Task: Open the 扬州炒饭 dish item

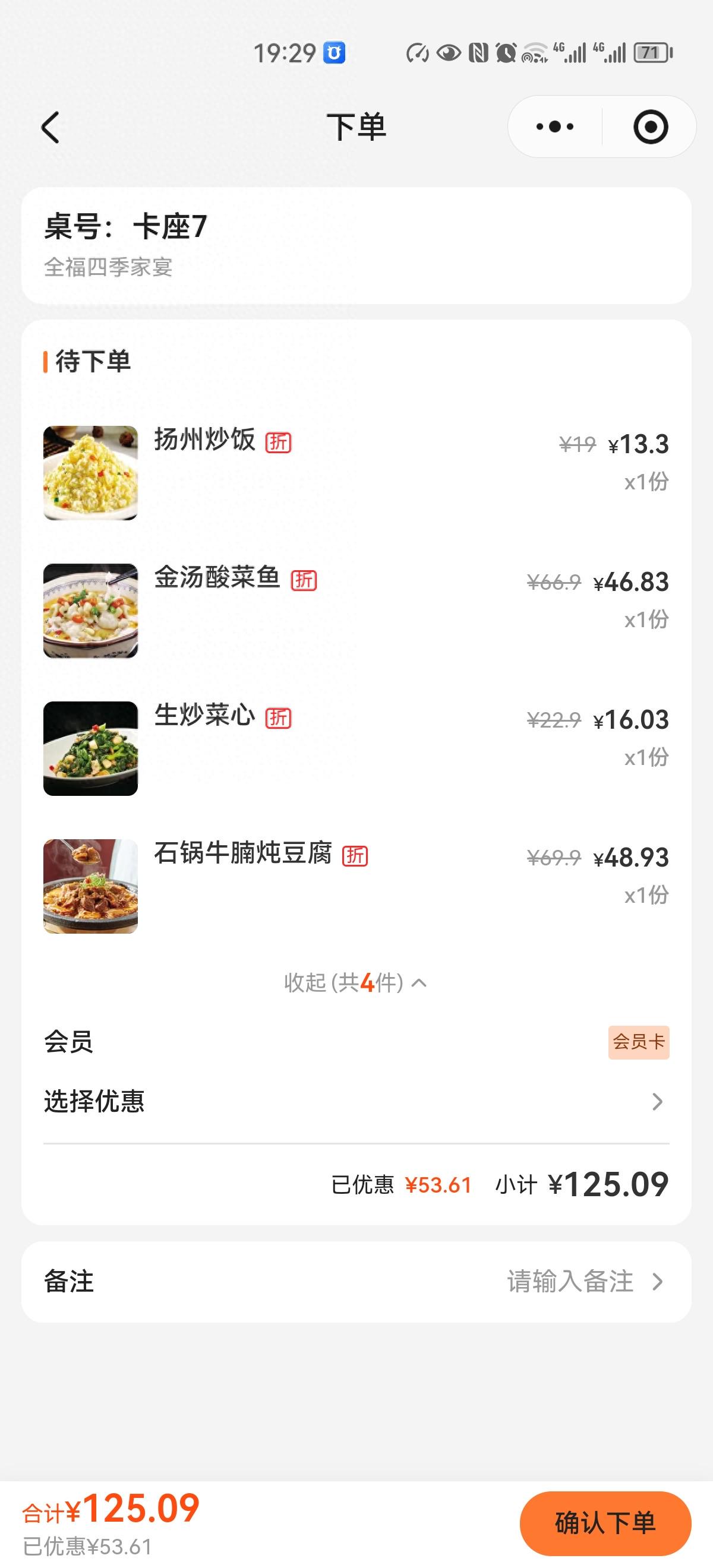Action: [204, 440]
